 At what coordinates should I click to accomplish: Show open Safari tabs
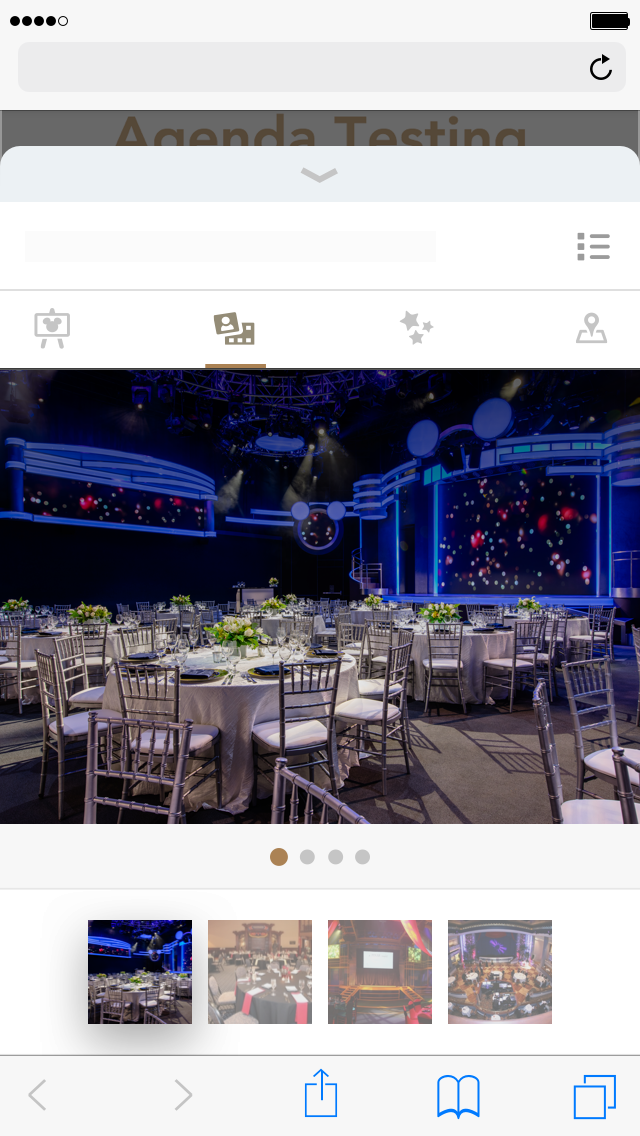(595, 1096)
